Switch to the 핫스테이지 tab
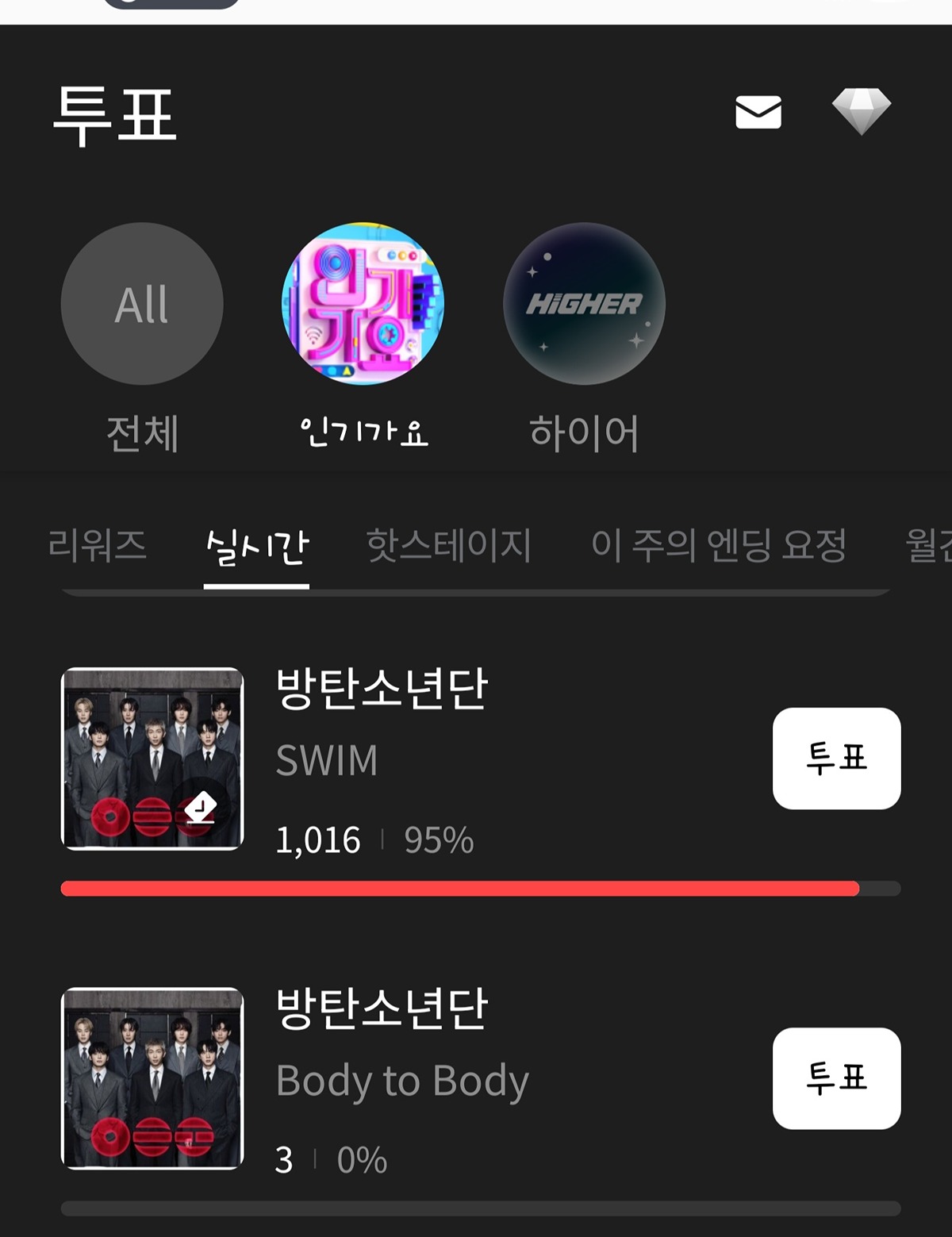 (x=448, y=546)
